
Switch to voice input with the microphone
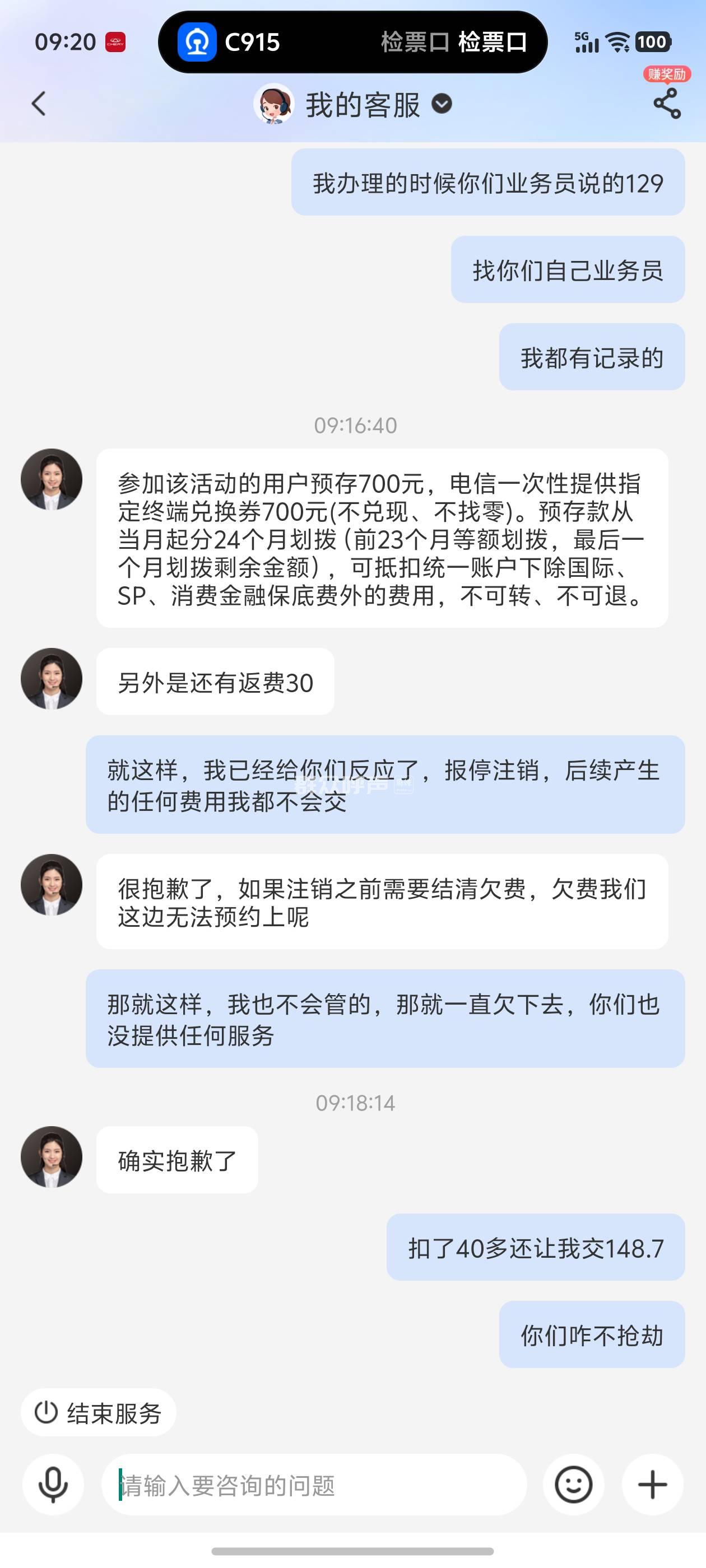pos(53,1485)
